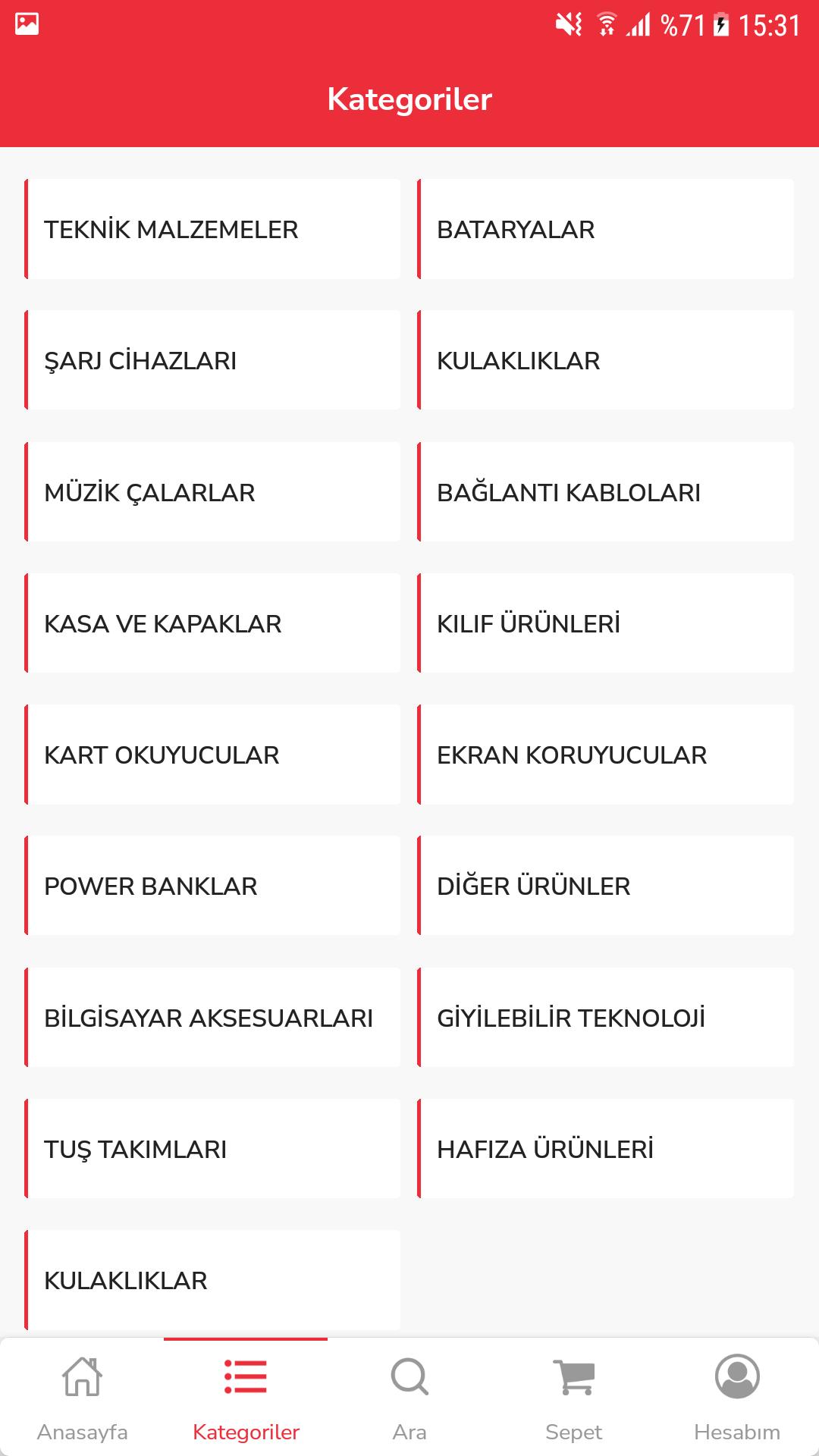
Task: Browse KILIF ÜRÜNLERİ category
Action: (x=605, y=623)
